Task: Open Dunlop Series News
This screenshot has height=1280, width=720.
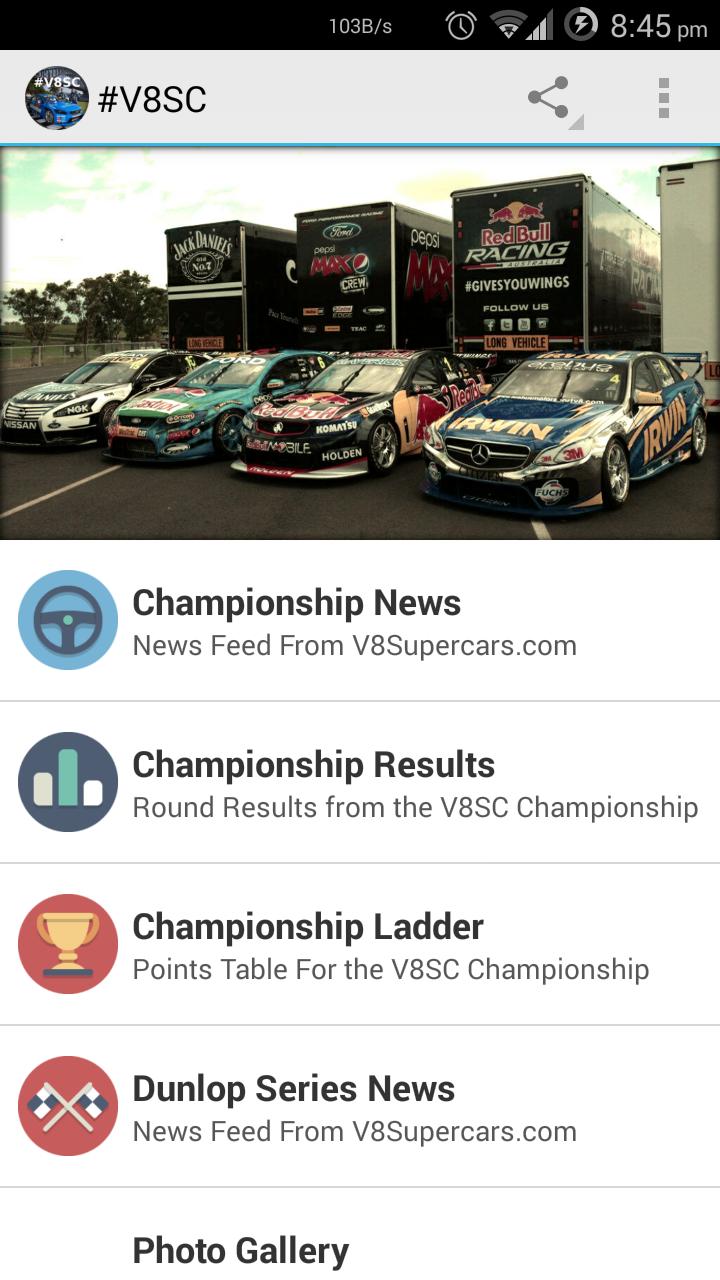Action: [360, 1107]
